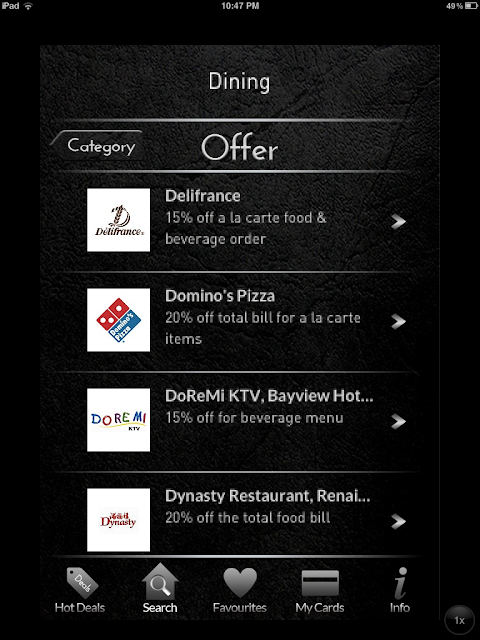Open the Favourites tab

240,590
